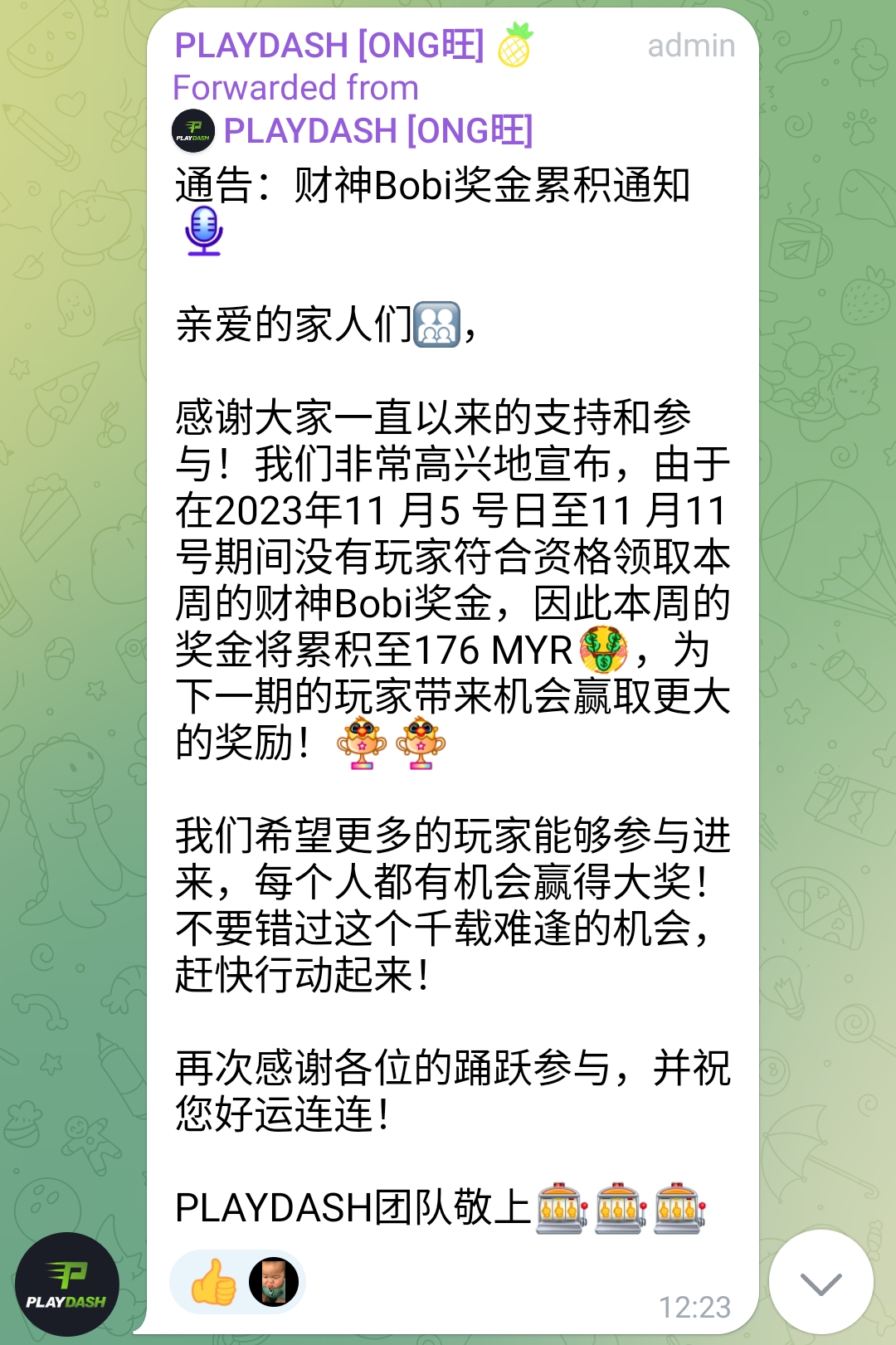The image size is (896, 1345).
Task: Jump to the latest messages with down arrow
Action: [x=821, y=1282]
